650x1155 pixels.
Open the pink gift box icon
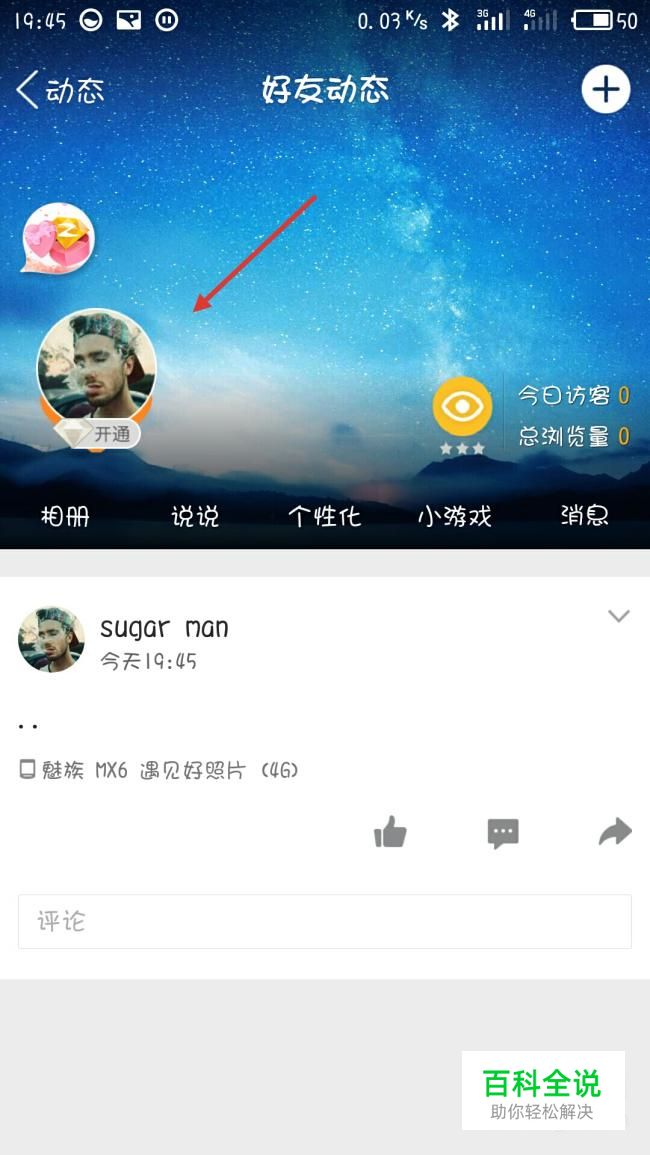(x=59, y=238)
